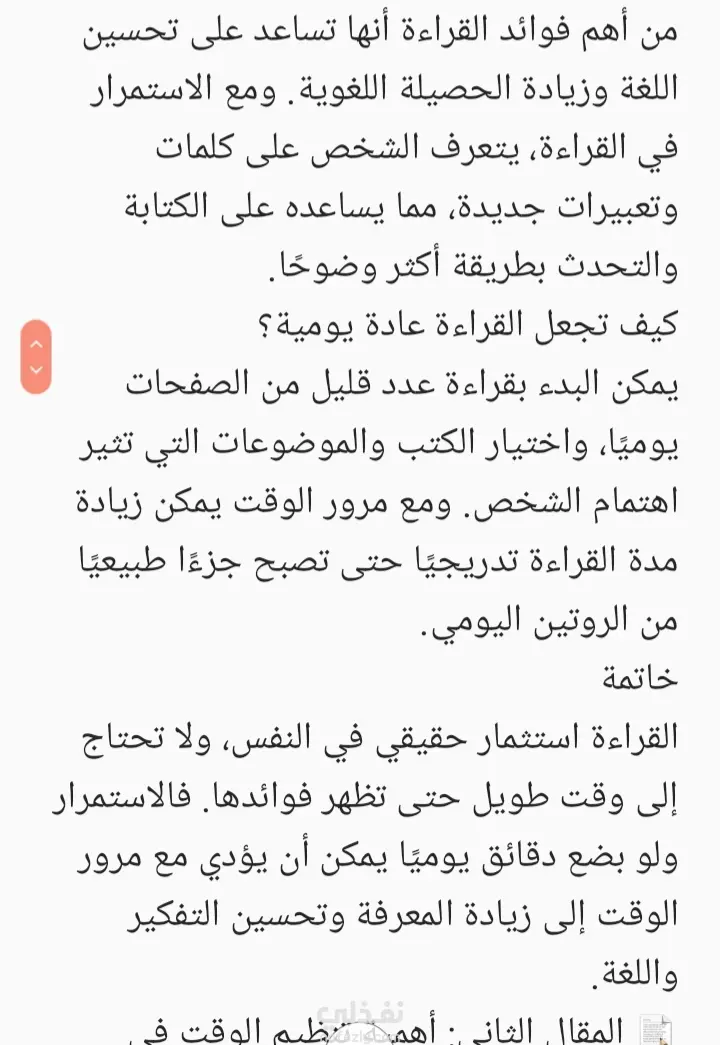Tap the orange scroll handle with arrows

tap(36, 357)
